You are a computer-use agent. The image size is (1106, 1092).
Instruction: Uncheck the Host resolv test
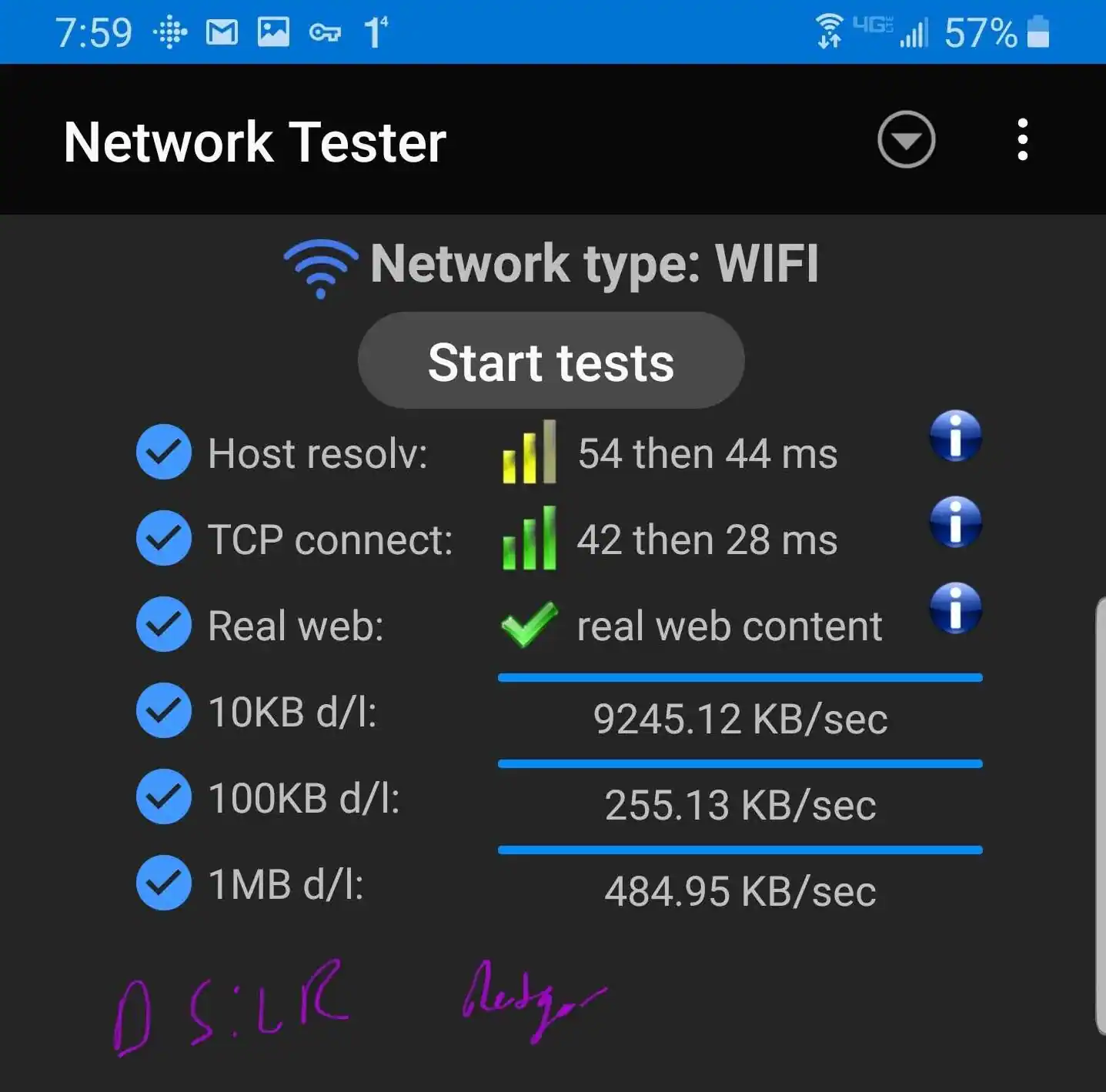click(x=164, y=452)
